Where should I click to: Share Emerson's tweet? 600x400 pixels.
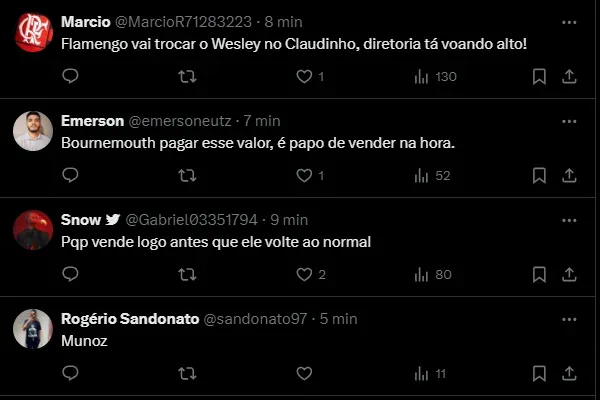click(x=569, y=175)
